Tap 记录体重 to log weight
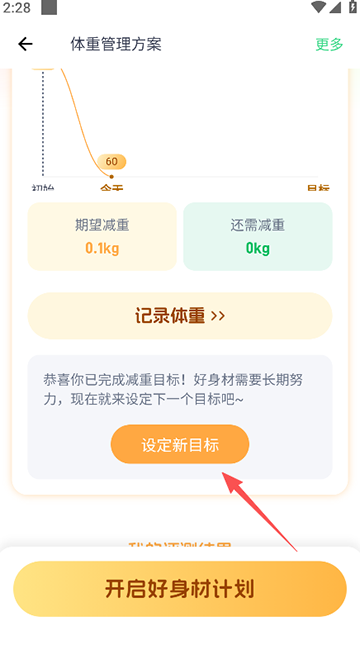Viewport: 360px width, 645px height. [180, 316]
